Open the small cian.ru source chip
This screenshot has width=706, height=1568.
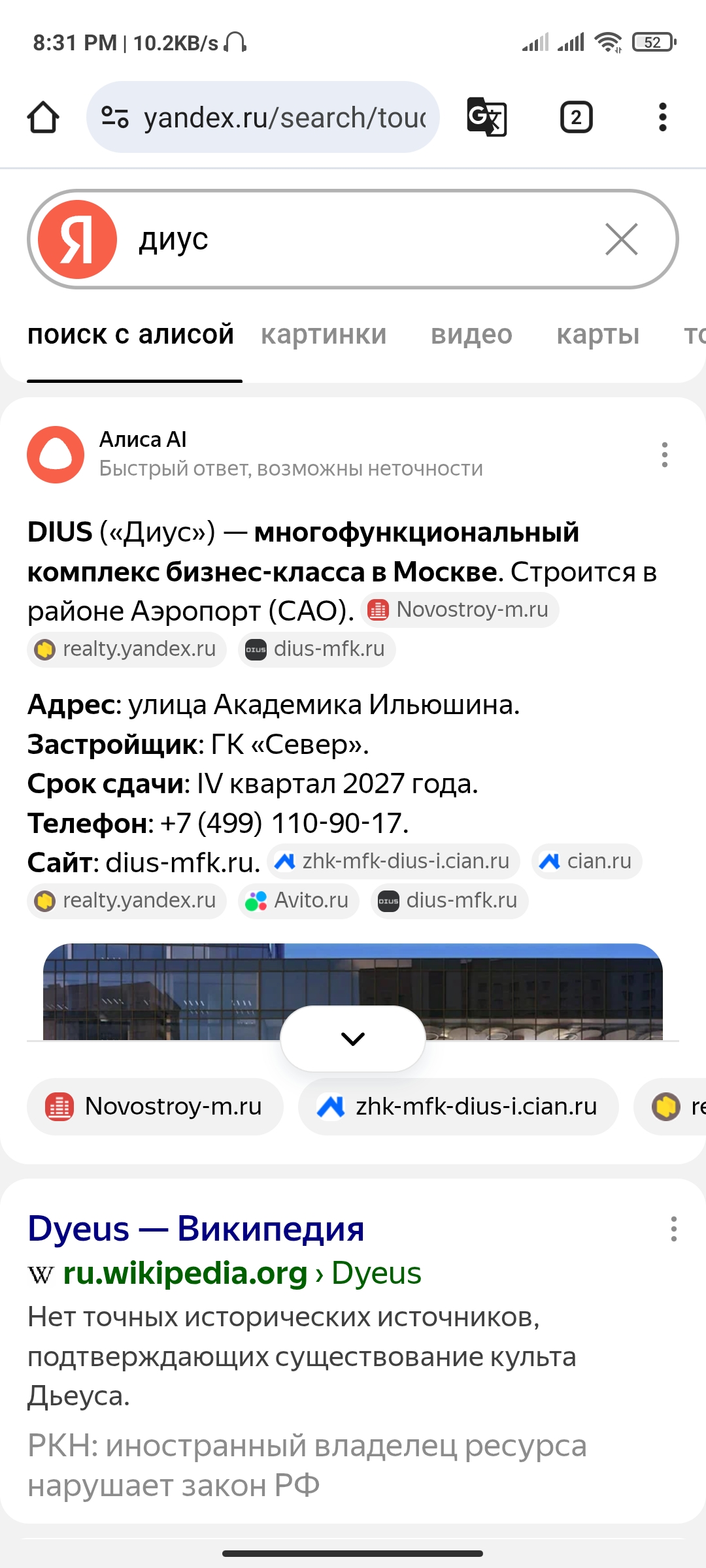pos(586,862)
